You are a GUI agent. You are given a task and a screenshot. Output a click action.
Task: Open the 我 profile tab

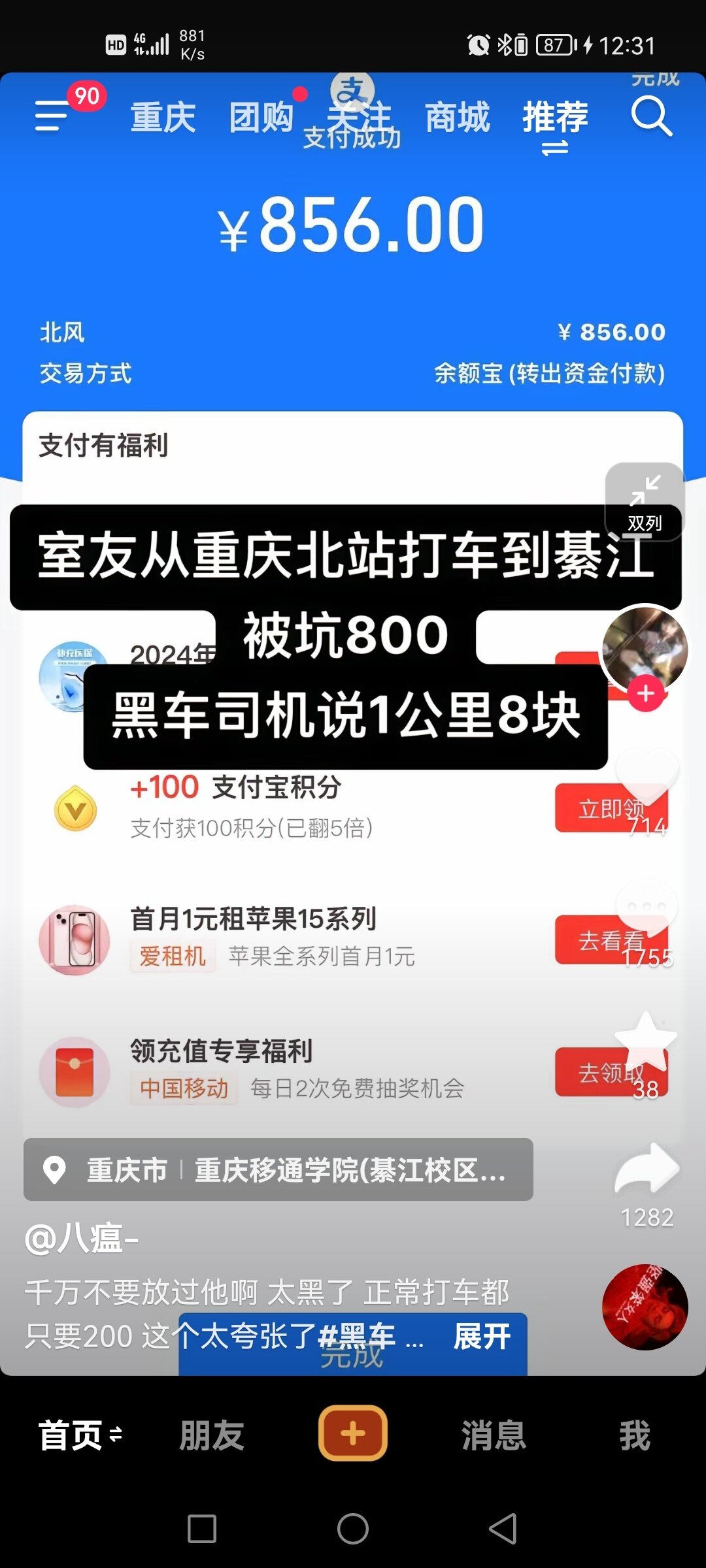(635, 1435)
